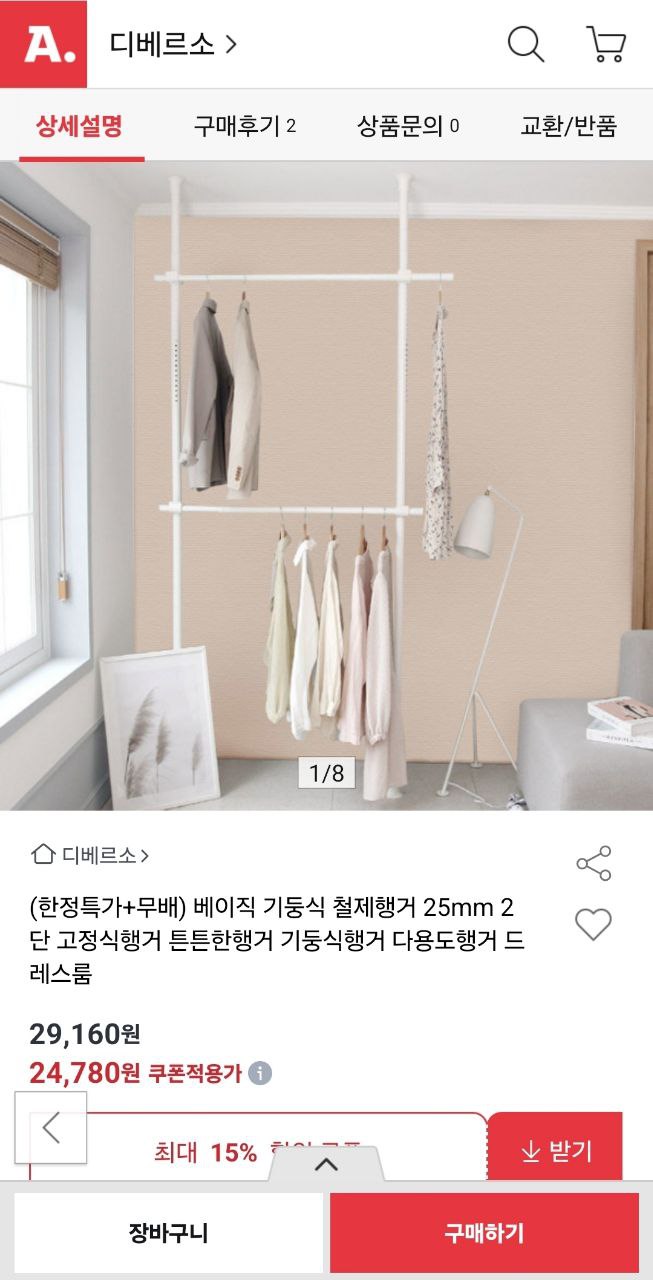Image resolution: width=653 pixels, height=1280 pixels.
Task: Tap the A. home logo
Action: pyautogui.click(x=43, y=44)
